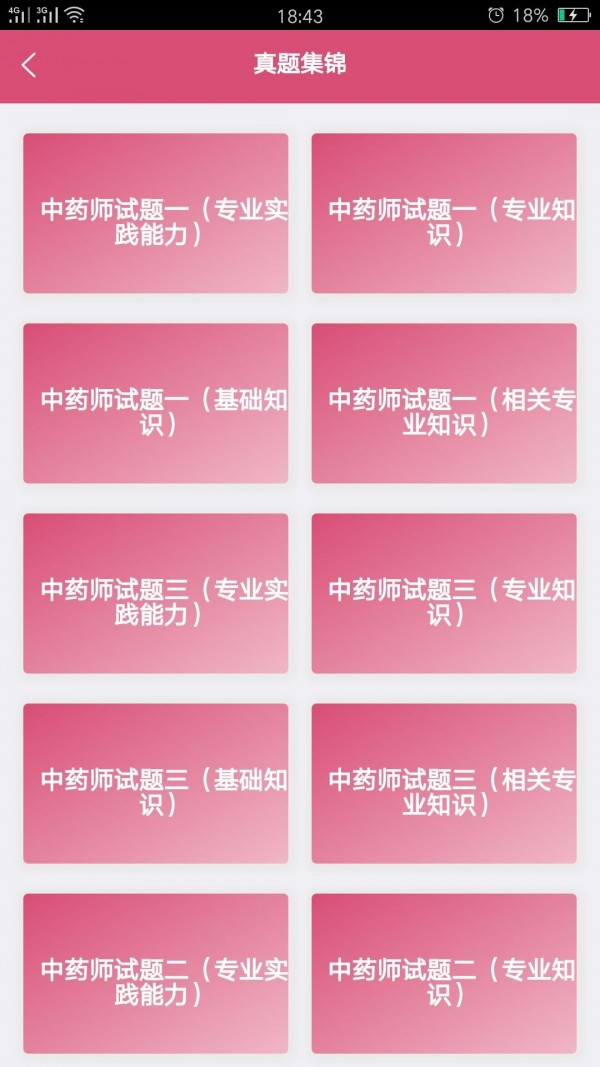Open 中药师试题一（相关专业知识）card
This screenshot has width=600, height=1067.
(x=443, y=403)
